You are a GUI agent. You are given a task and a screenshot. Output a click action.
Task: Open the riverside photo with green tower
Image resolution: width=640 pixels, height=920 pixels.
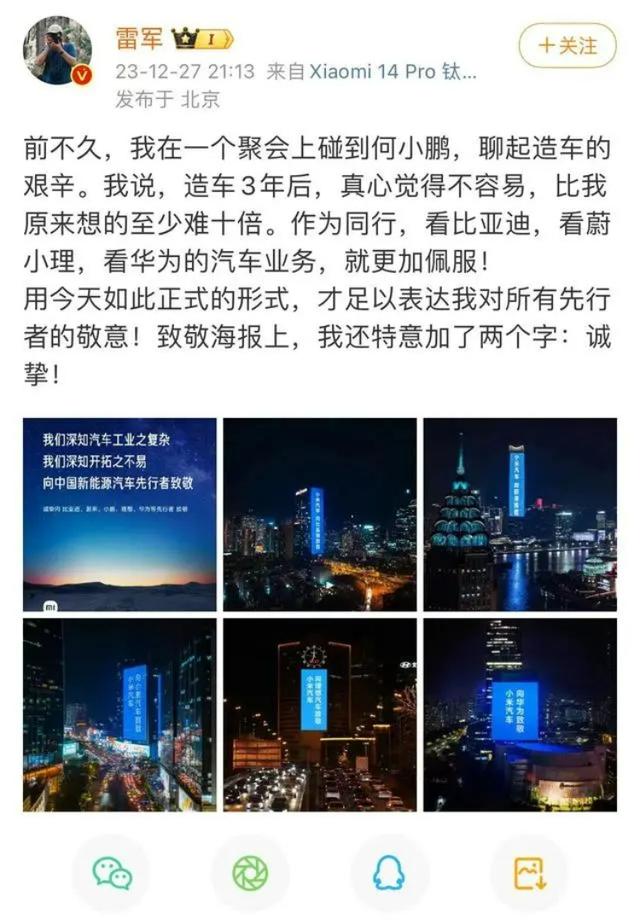520,514
